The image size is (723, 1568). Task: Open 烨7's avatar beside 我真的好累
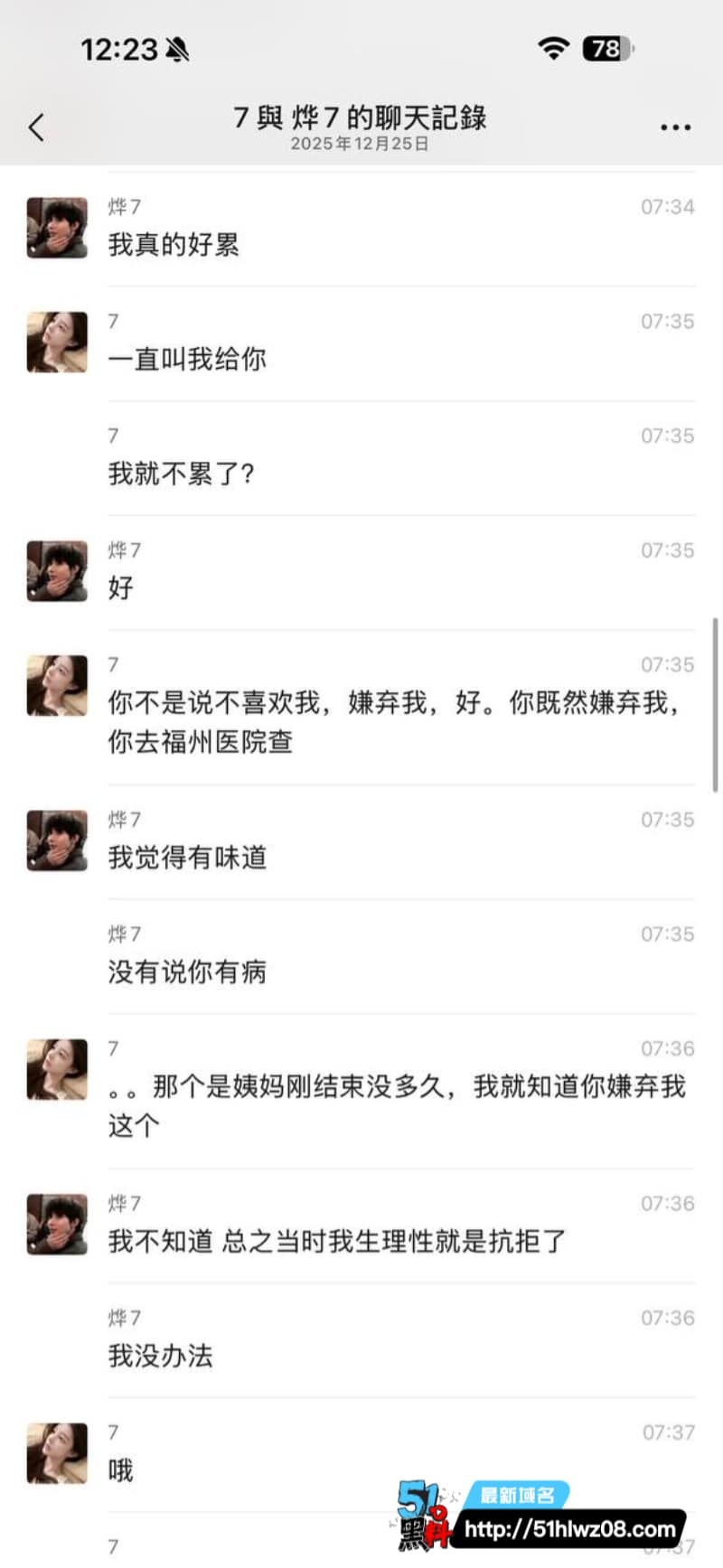(57, 228)
